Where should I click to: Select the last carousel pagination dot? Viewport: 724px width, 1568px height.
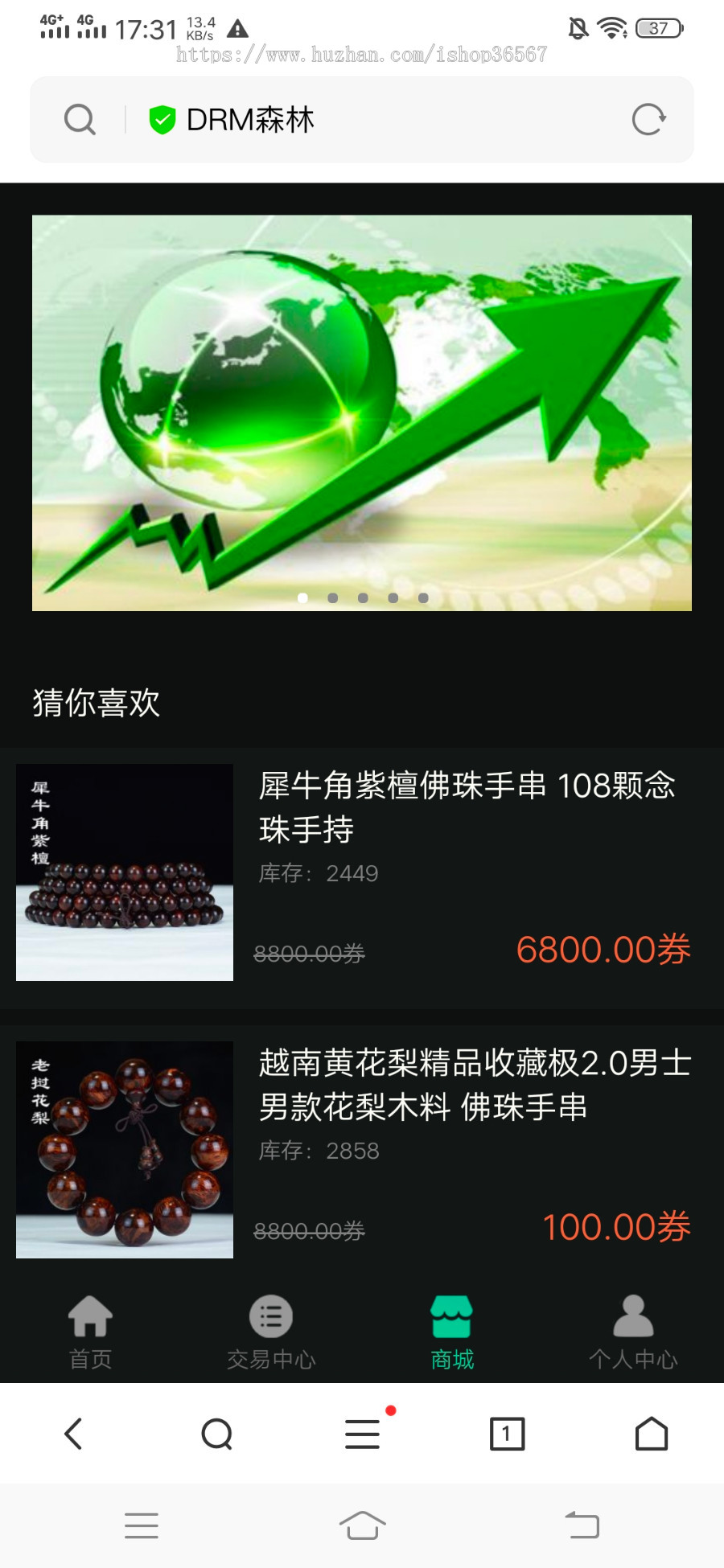point(422,597)
